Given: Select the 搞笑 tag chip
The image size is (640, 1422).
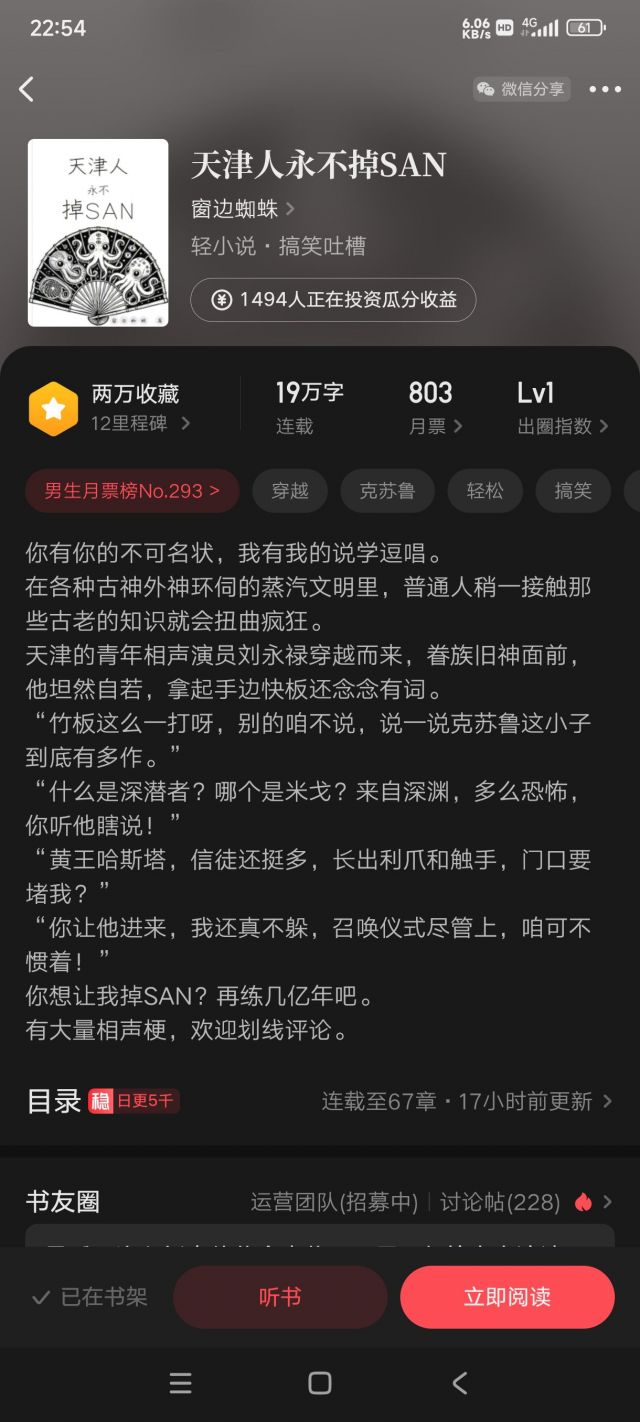Looking at the screenshot, I should coord(573,491).
